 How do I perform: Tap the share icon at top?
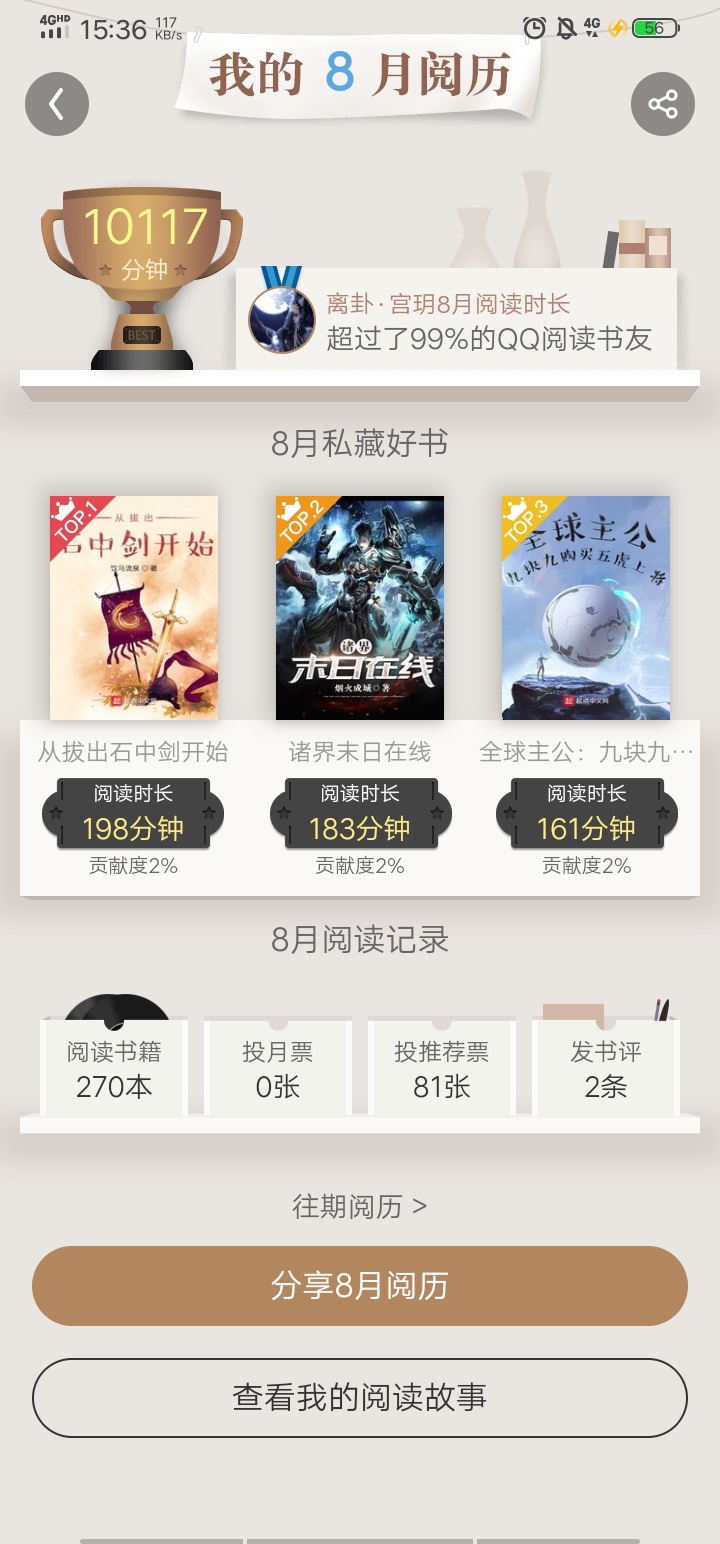coord(662,104)
